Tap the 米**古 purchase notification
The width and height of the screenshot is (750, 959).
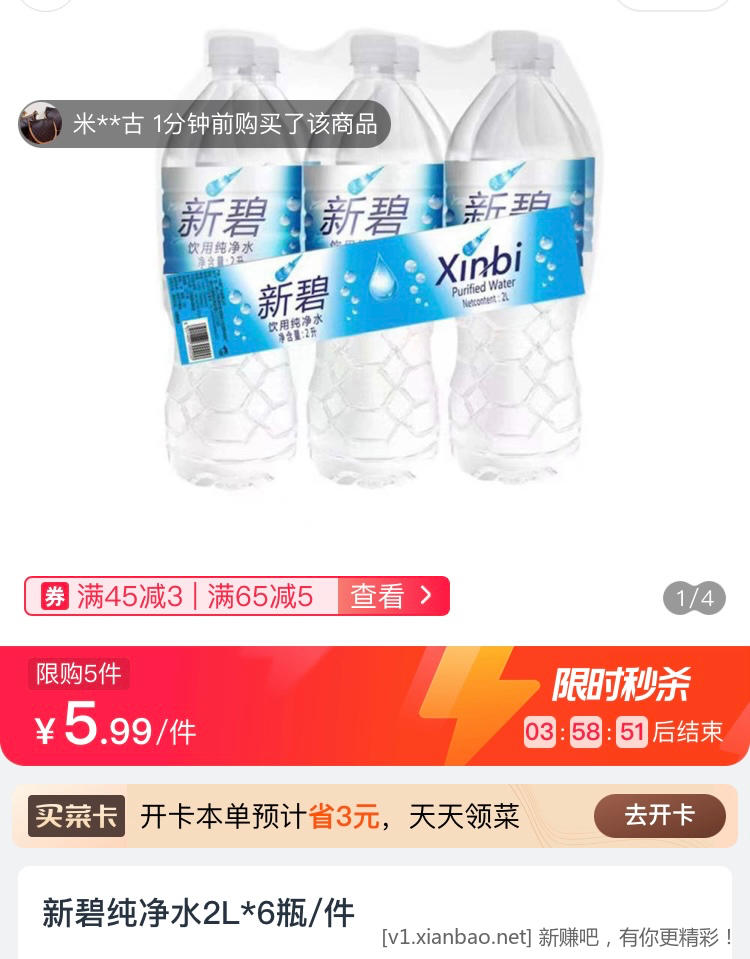(x=205, y=124)
